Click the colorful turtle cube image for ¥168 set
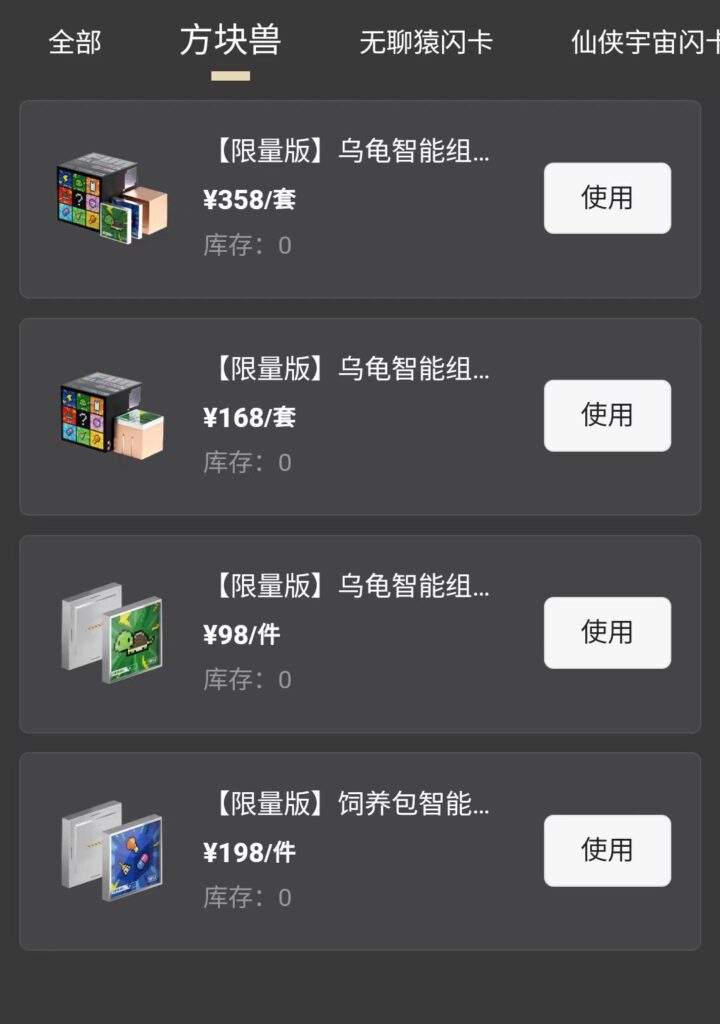Viewport: 720px width, 1024px height. [x=110, y=414]
